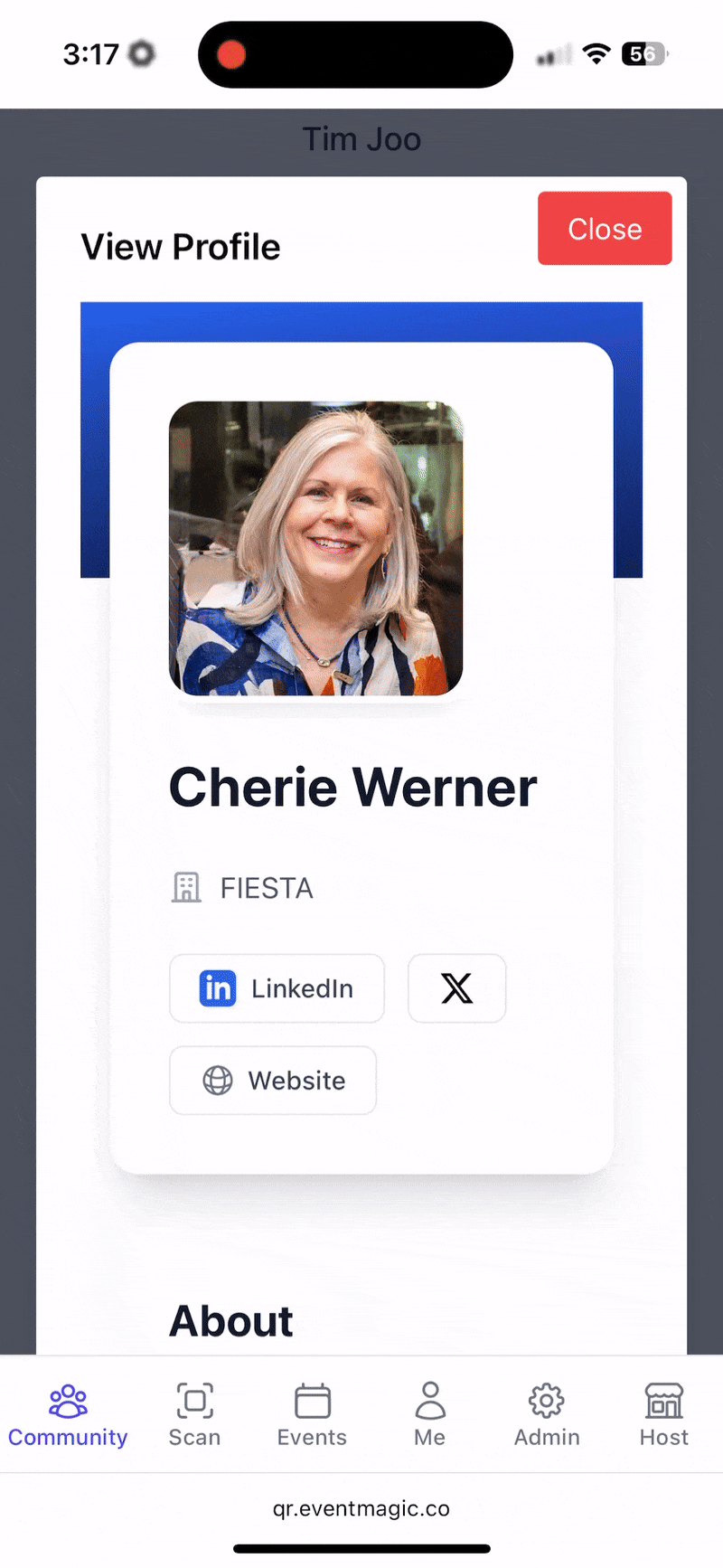Screen dimensions: 723x1568
Task: Go to the Events tab
Action: [x=312, y=1415]
